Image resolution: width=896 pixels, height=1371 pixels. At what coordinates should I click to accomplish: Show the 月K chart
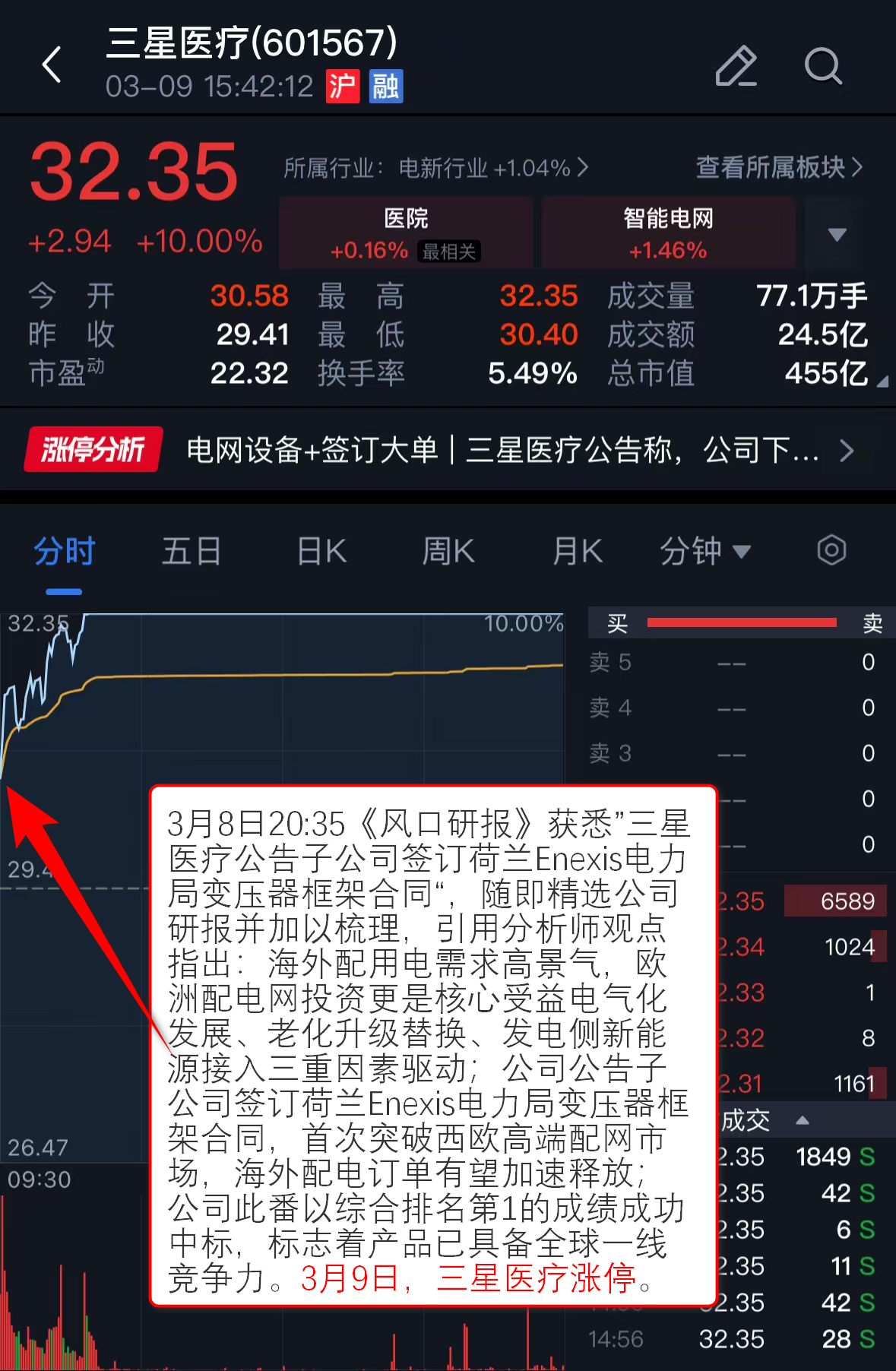point(578,551)
